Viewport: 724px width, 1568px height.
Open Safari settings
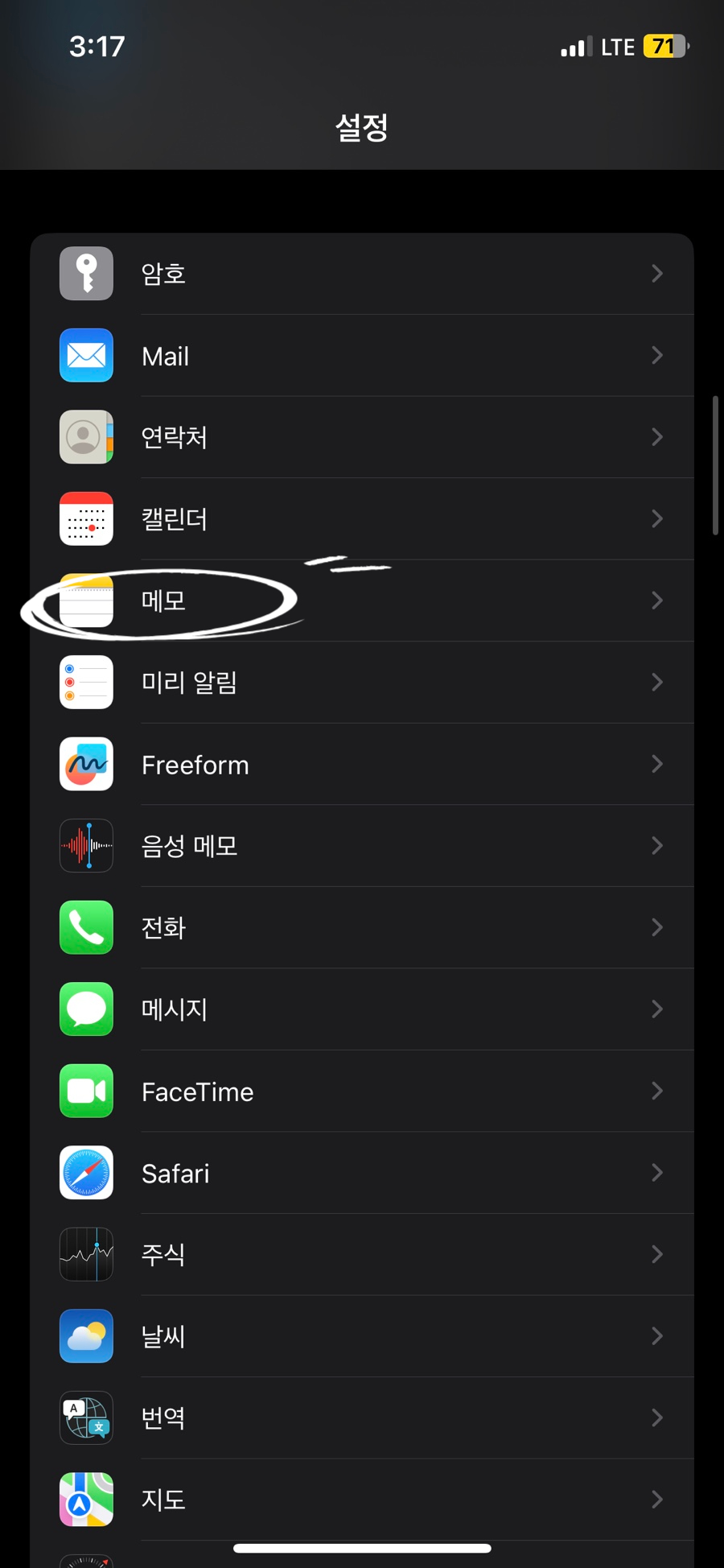click(362, 1174)
